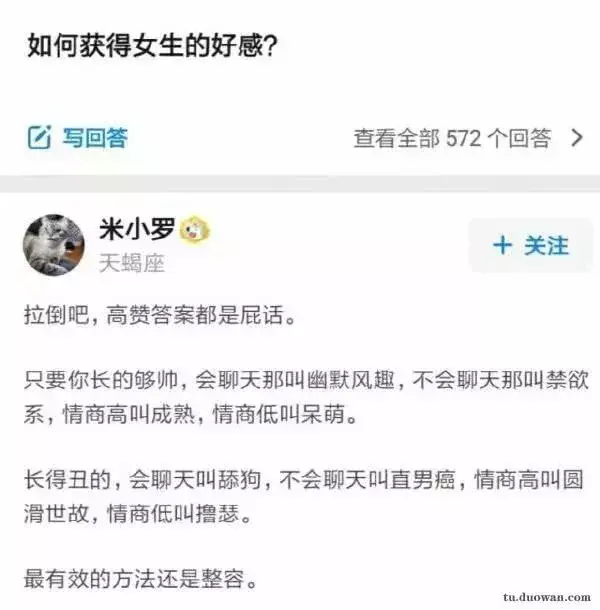Viewport: 600px width, 610px height.
Task: Open 米小罗's profile avatar
Action: [54, 245]
